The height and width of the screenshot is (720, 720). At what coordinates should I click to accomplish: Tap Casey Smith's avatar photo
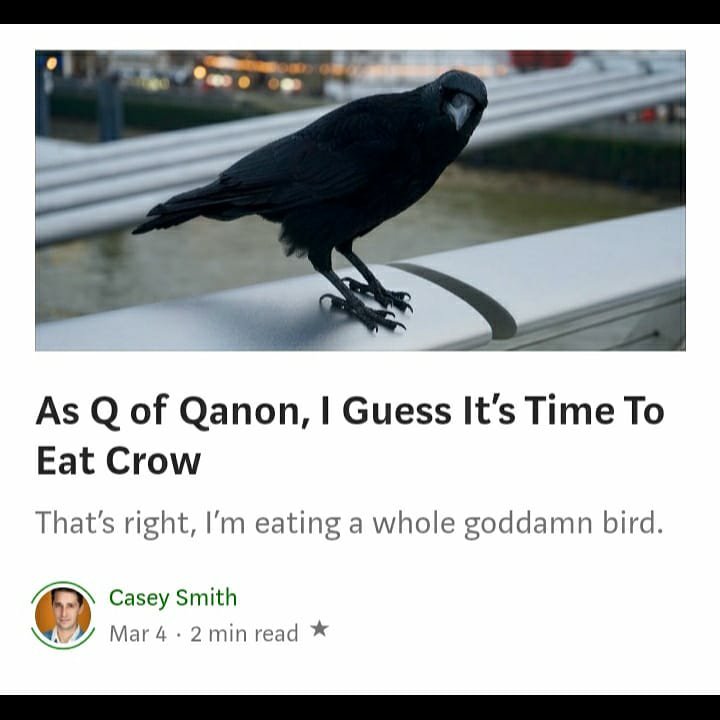click(x=64, y=614)
